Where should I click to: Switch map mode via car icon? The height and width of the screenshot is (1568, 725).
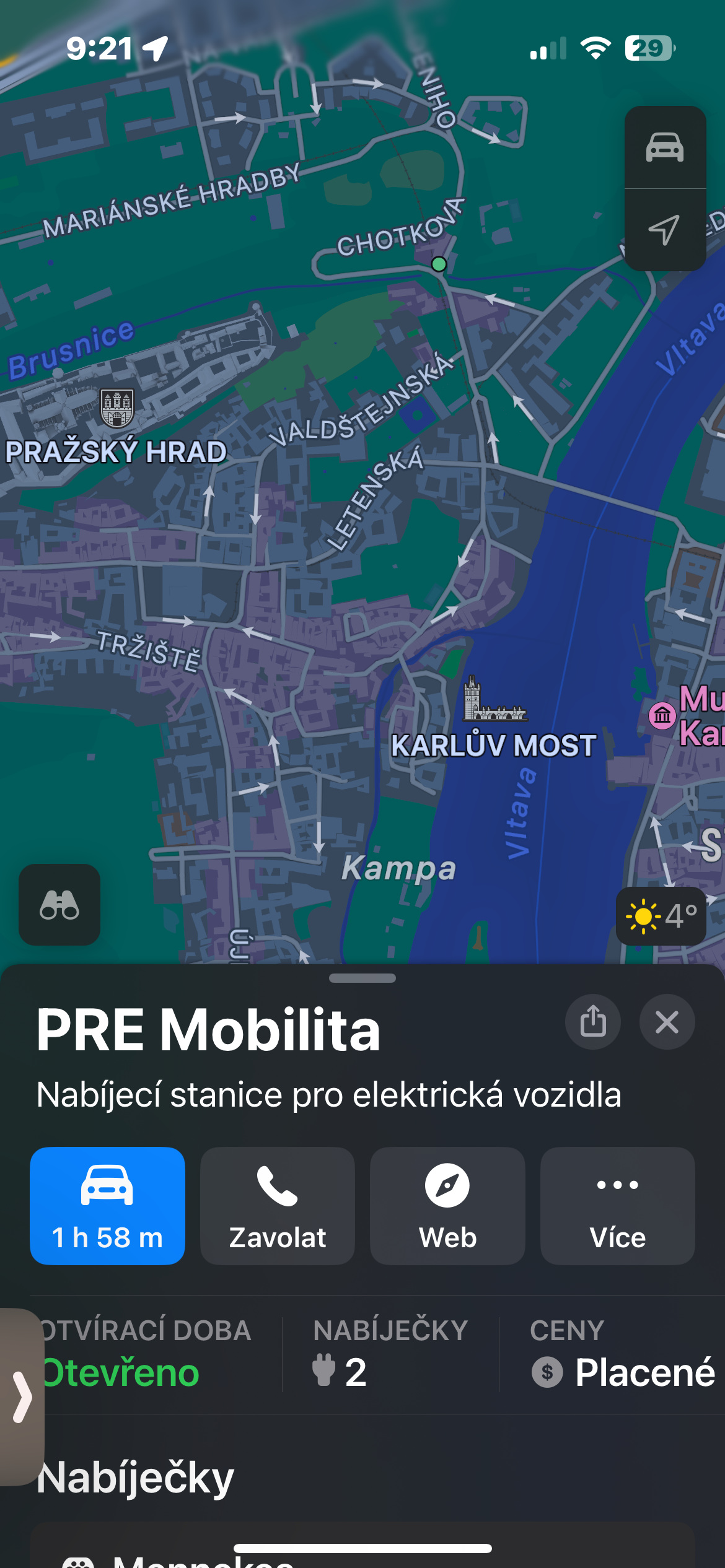[x=665, y=147]
